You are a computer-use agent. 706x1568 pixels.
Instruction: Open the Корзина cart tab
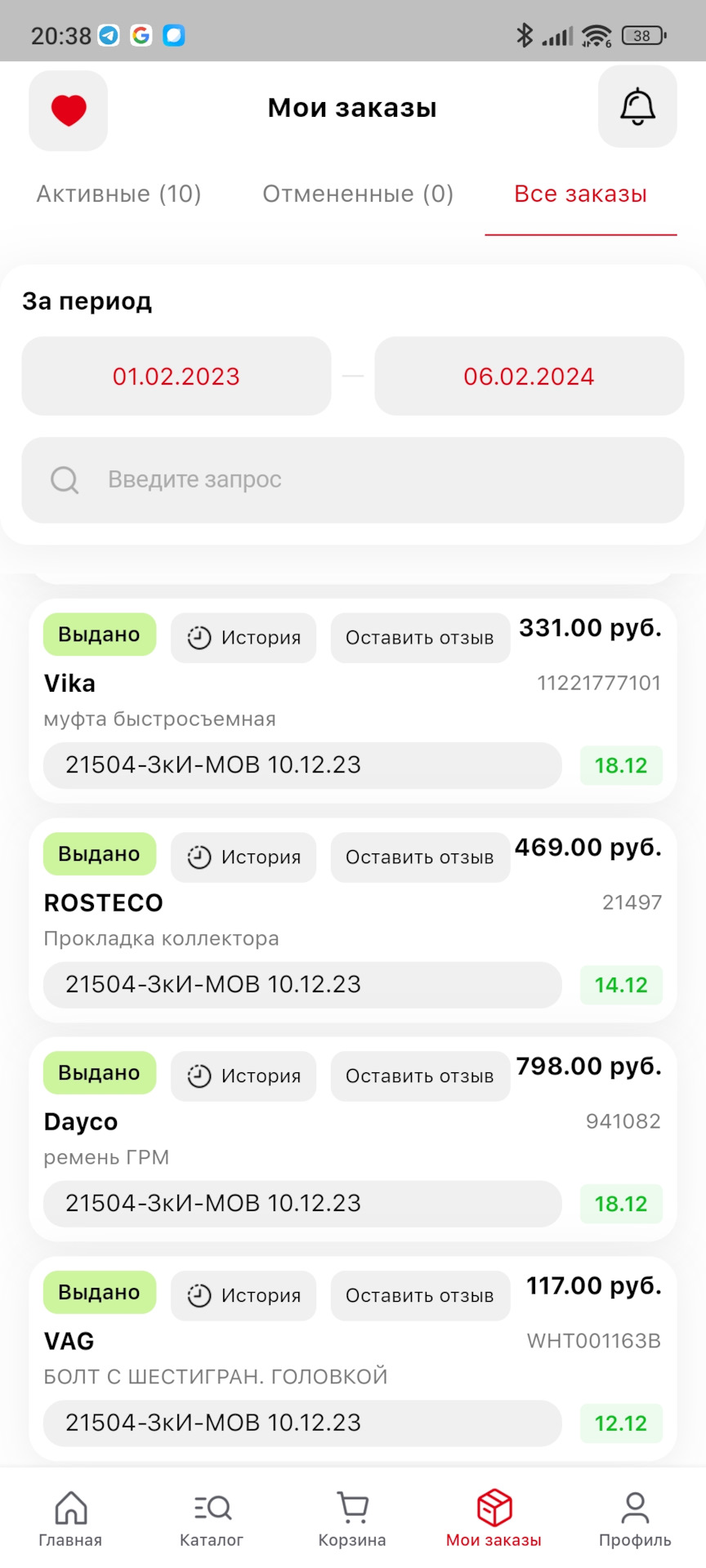[x=352, y=1519]
